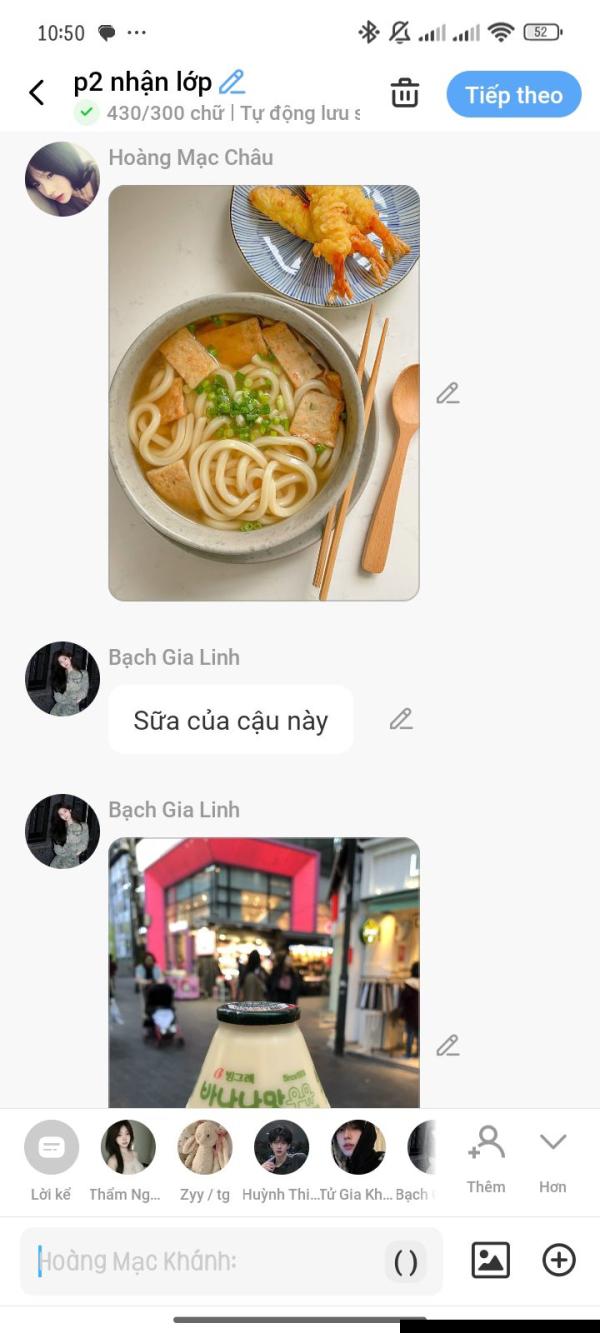The width and height of the screenshot is (600, 1333).
Task: Edit the "Sữa của cậu này" message
Action: point(401,719)
